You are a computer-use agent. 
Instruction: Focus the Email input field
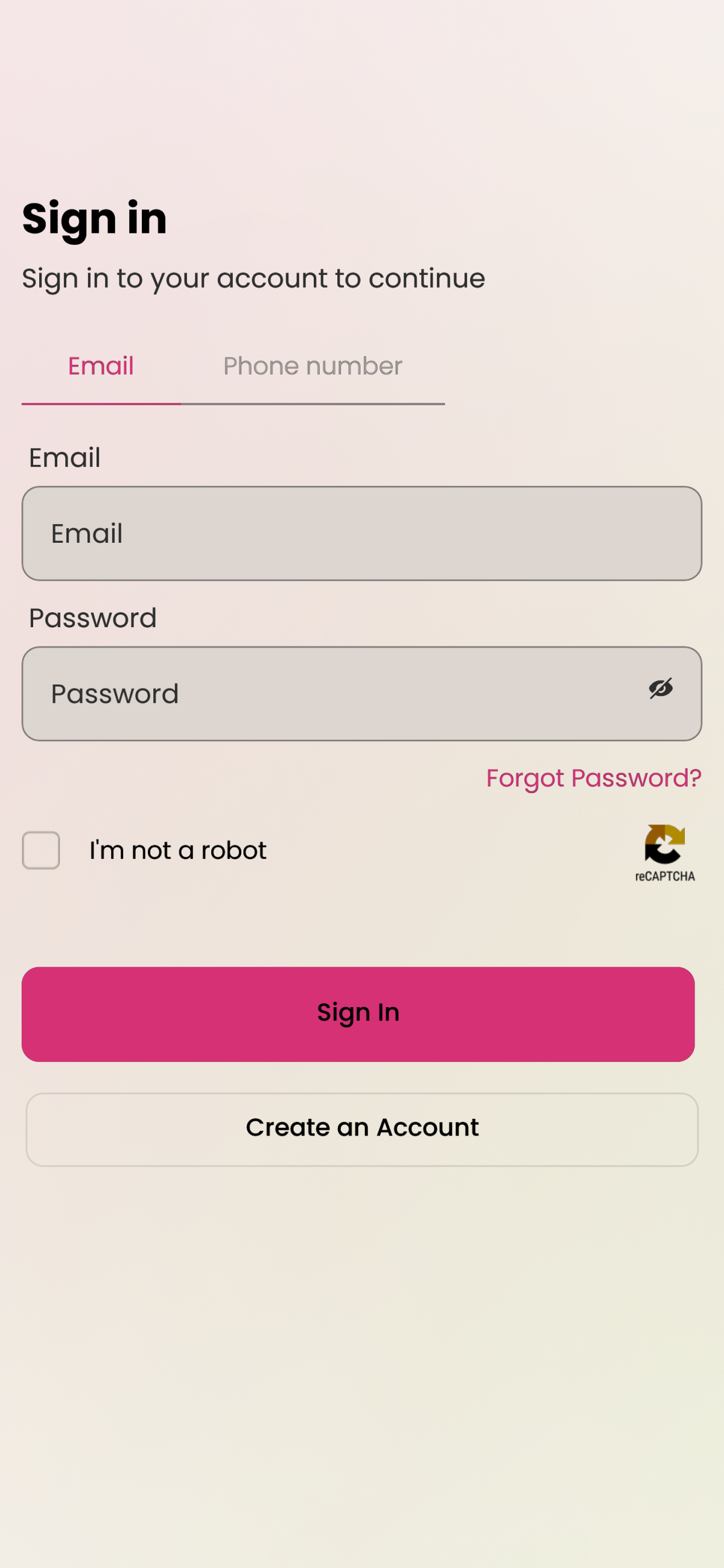[361, 533]
